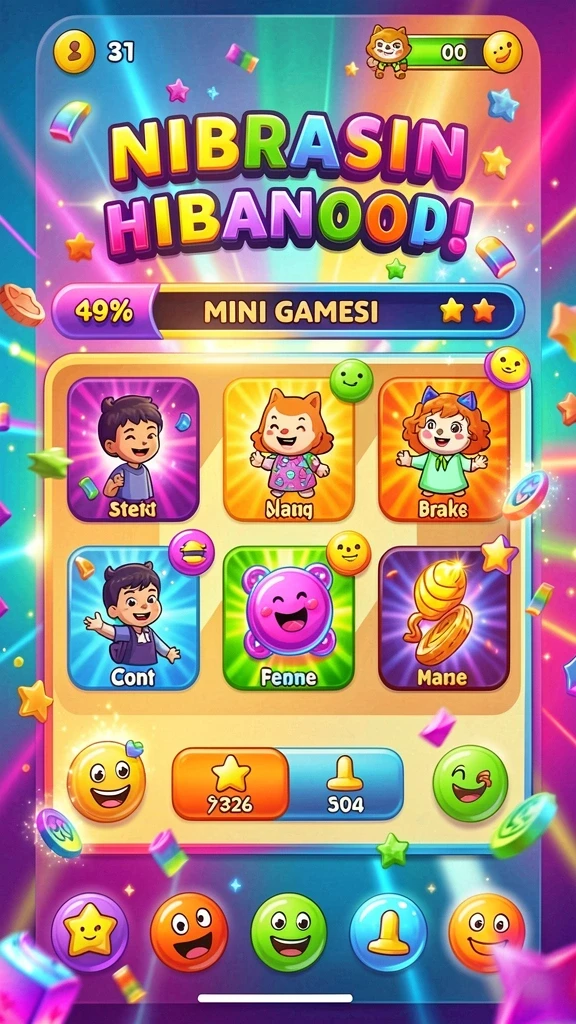Tap the yellow smiley beside the 00 bar
The width and height of the screenshot is (576, 1024).
click(503, 52)
